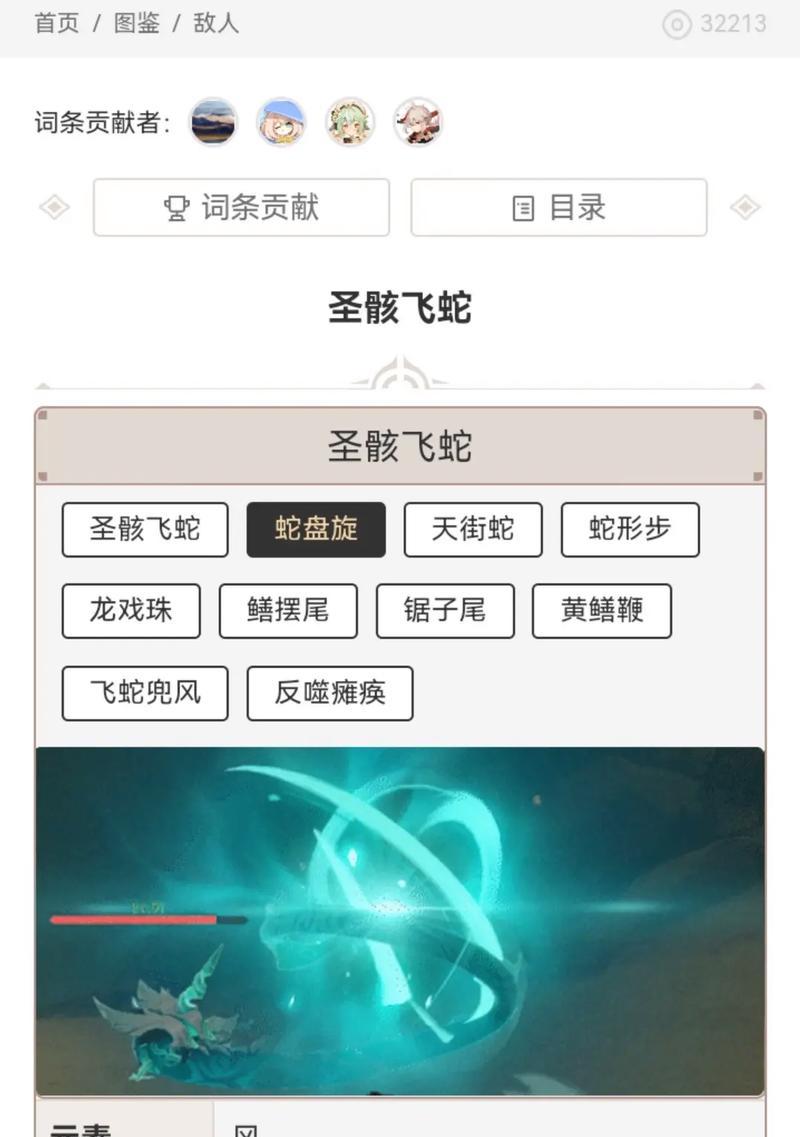Open the 目录 table of contents
800x1137 pixels.
(559, 207)
